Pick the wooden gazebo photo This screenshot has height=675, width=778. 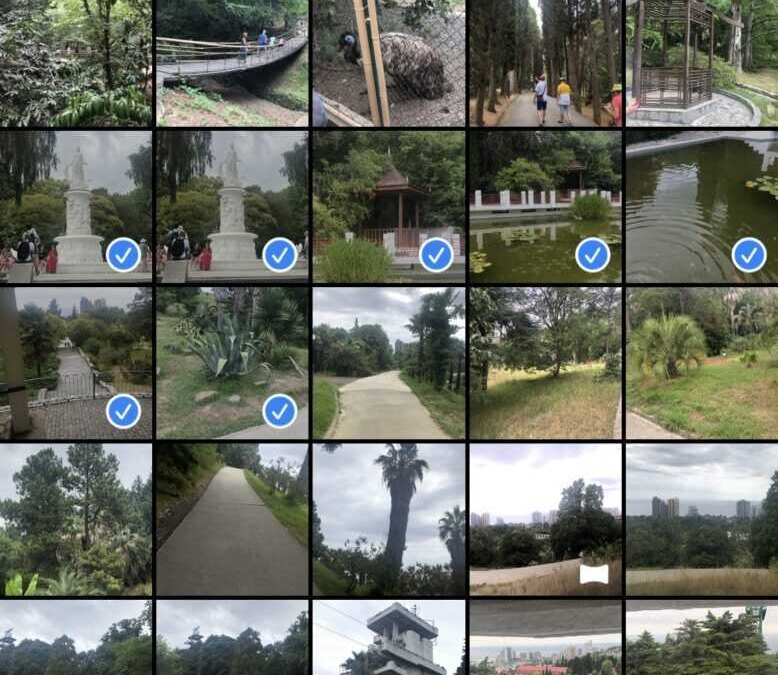[701, 62]
